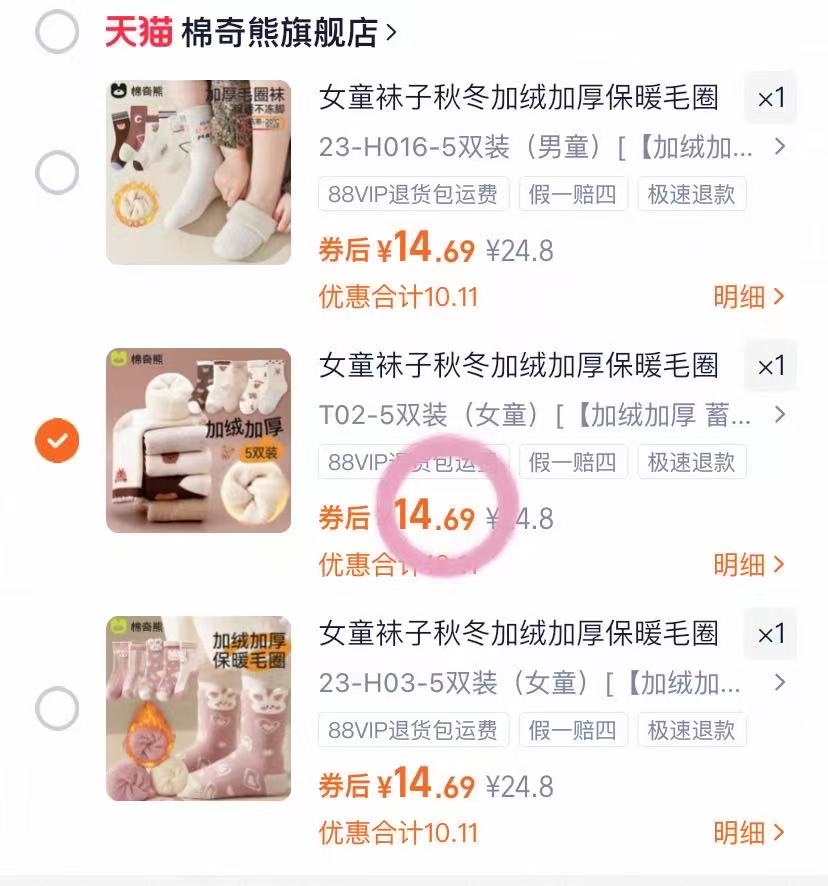Click 优惠合计10.11 discount summary text

(397, 298)
